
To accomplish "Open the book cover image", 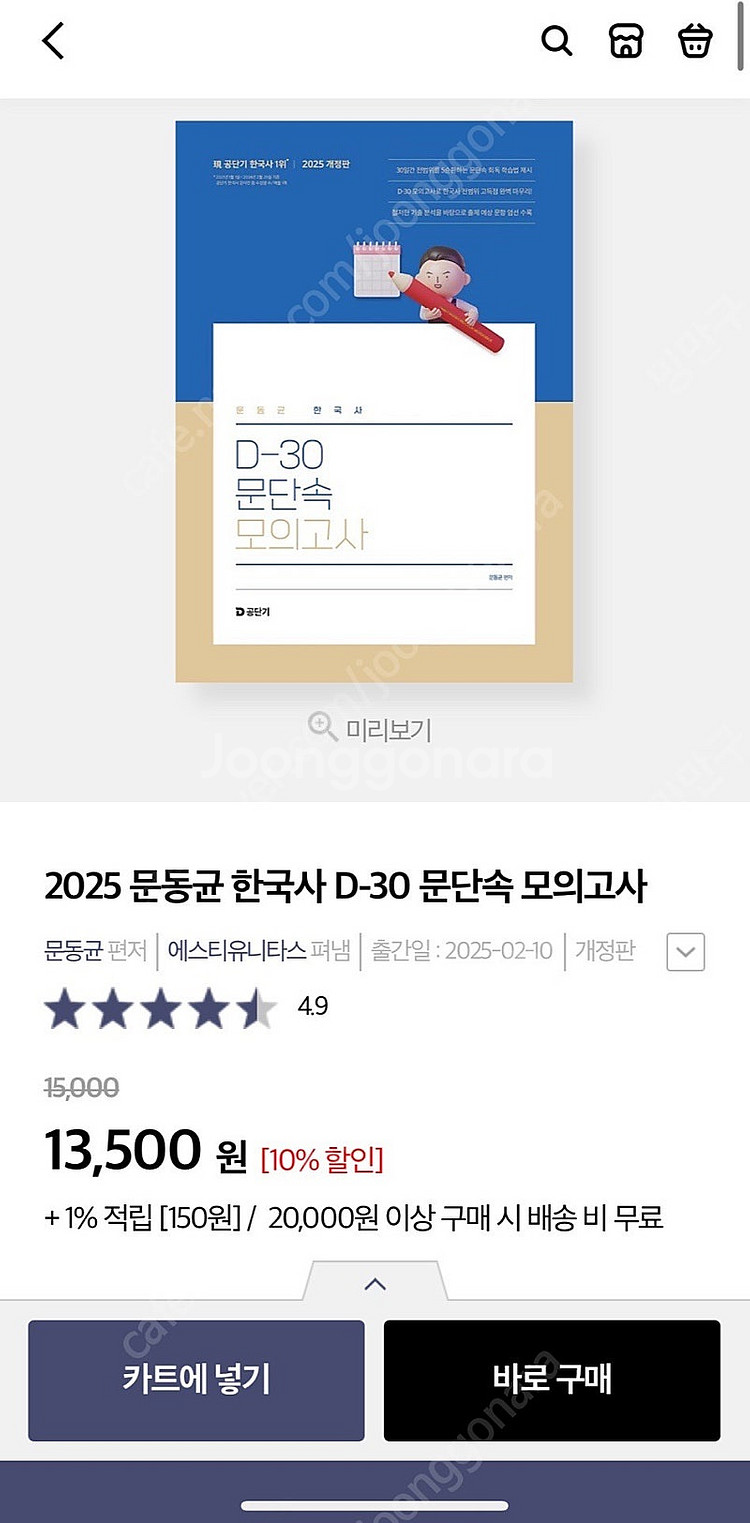I will click(374, 400).
